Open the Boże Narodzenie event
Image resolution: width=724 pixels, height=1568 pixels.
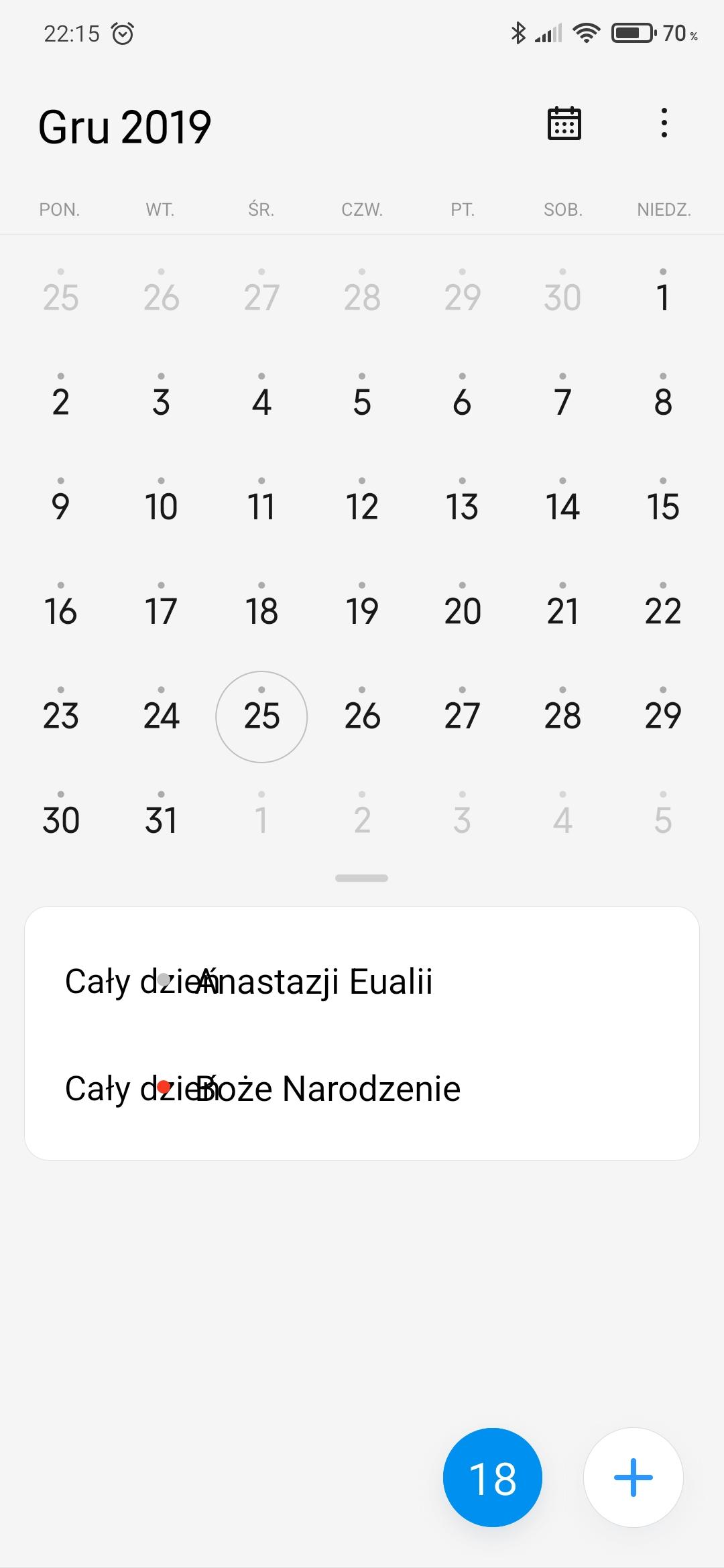coord(328,1089)
